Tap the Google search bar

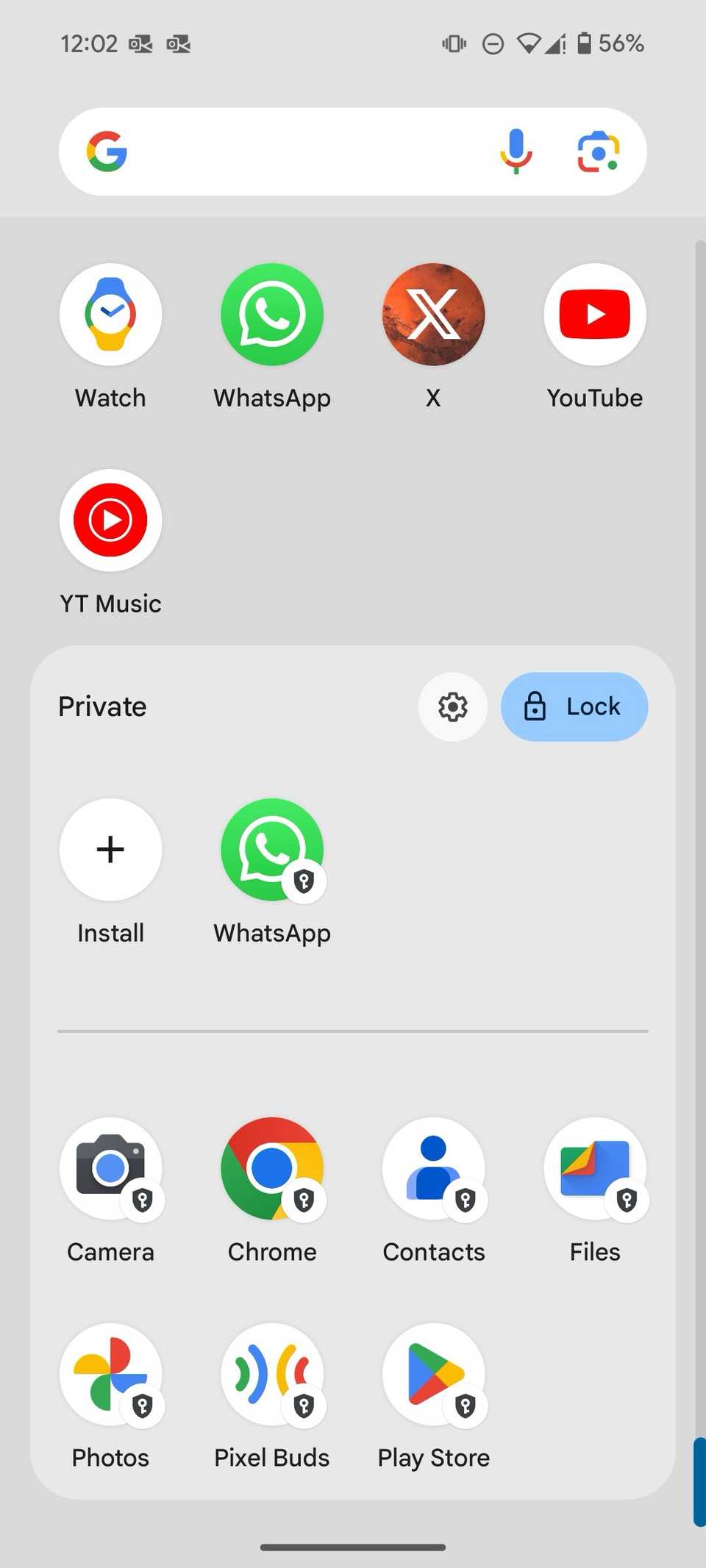point(294,151)
